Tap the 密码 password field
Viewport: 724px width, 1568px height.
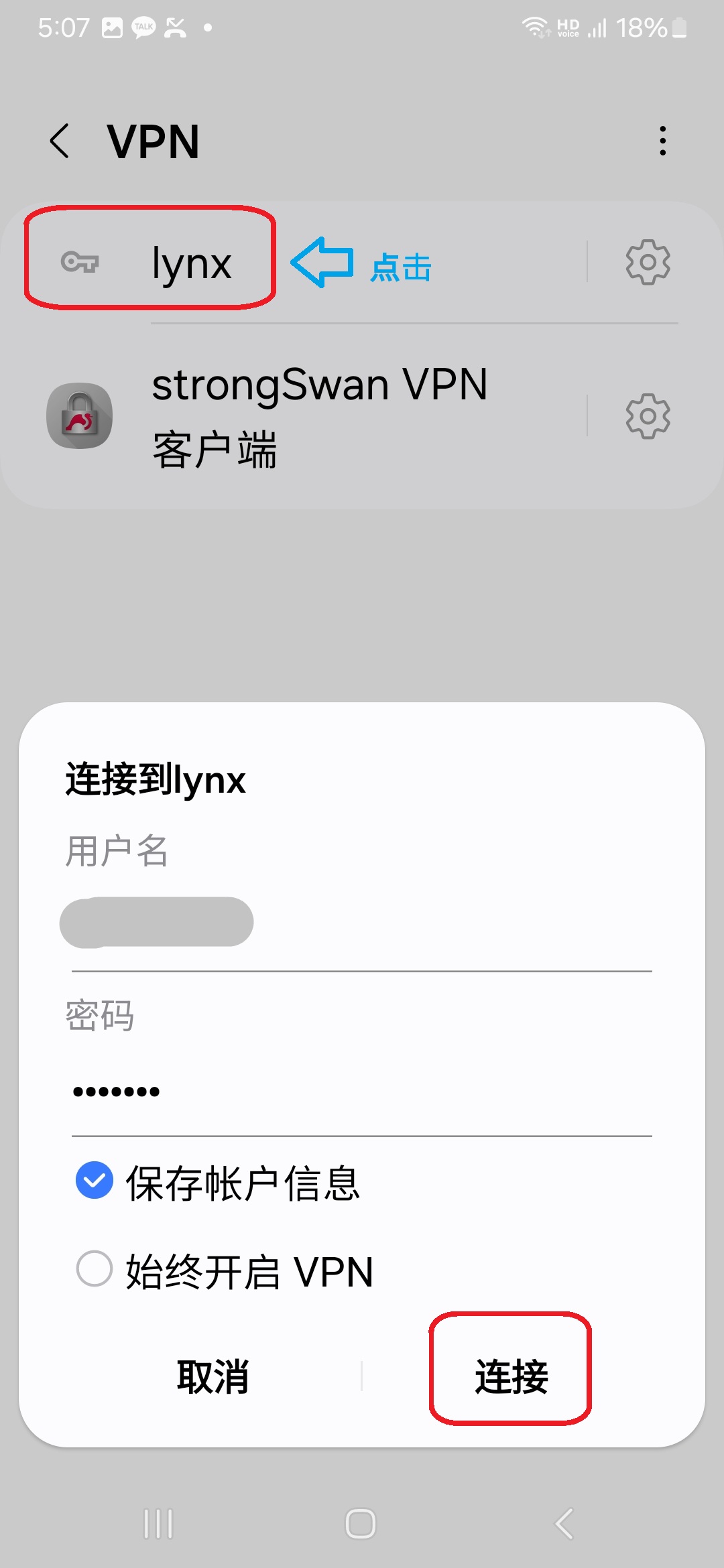(362, 1091)
